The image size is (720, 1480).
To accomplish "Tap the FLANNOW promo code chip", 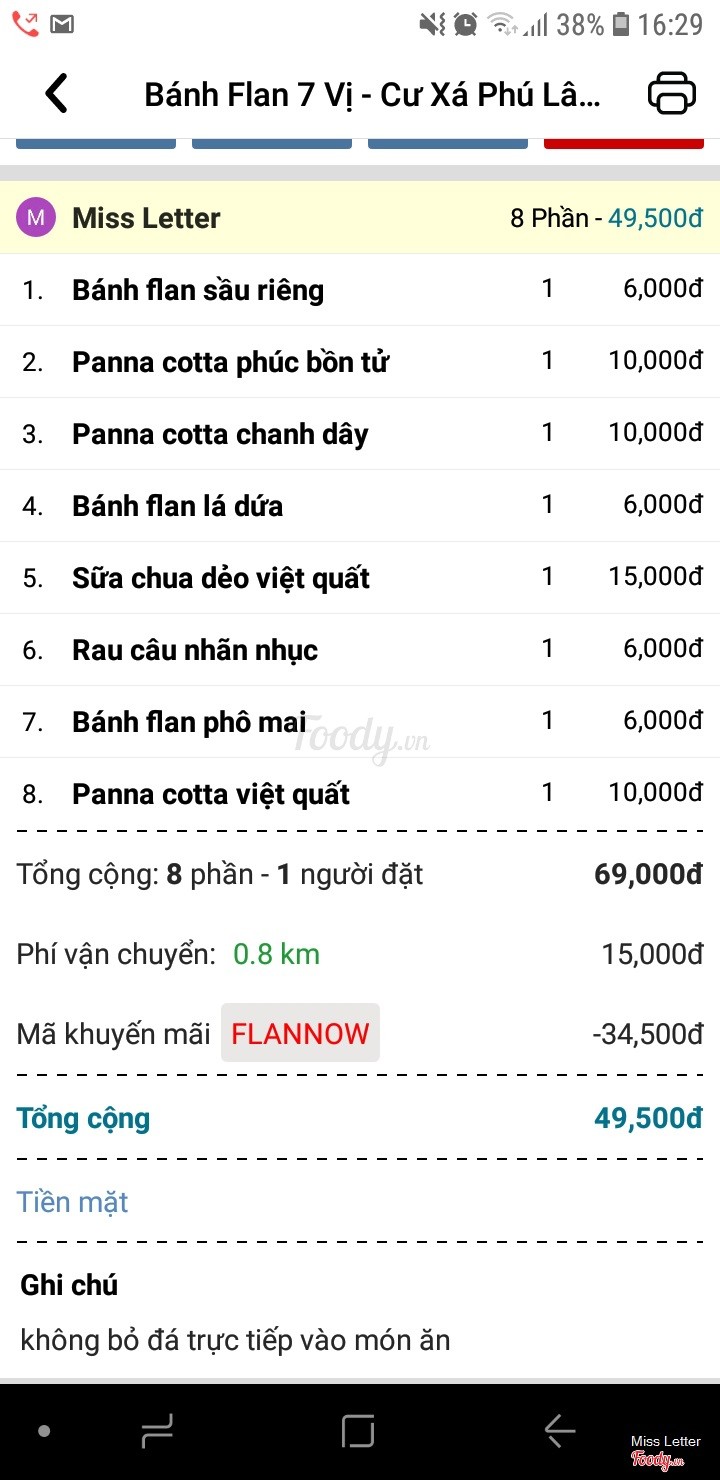I will point(300,1033).
